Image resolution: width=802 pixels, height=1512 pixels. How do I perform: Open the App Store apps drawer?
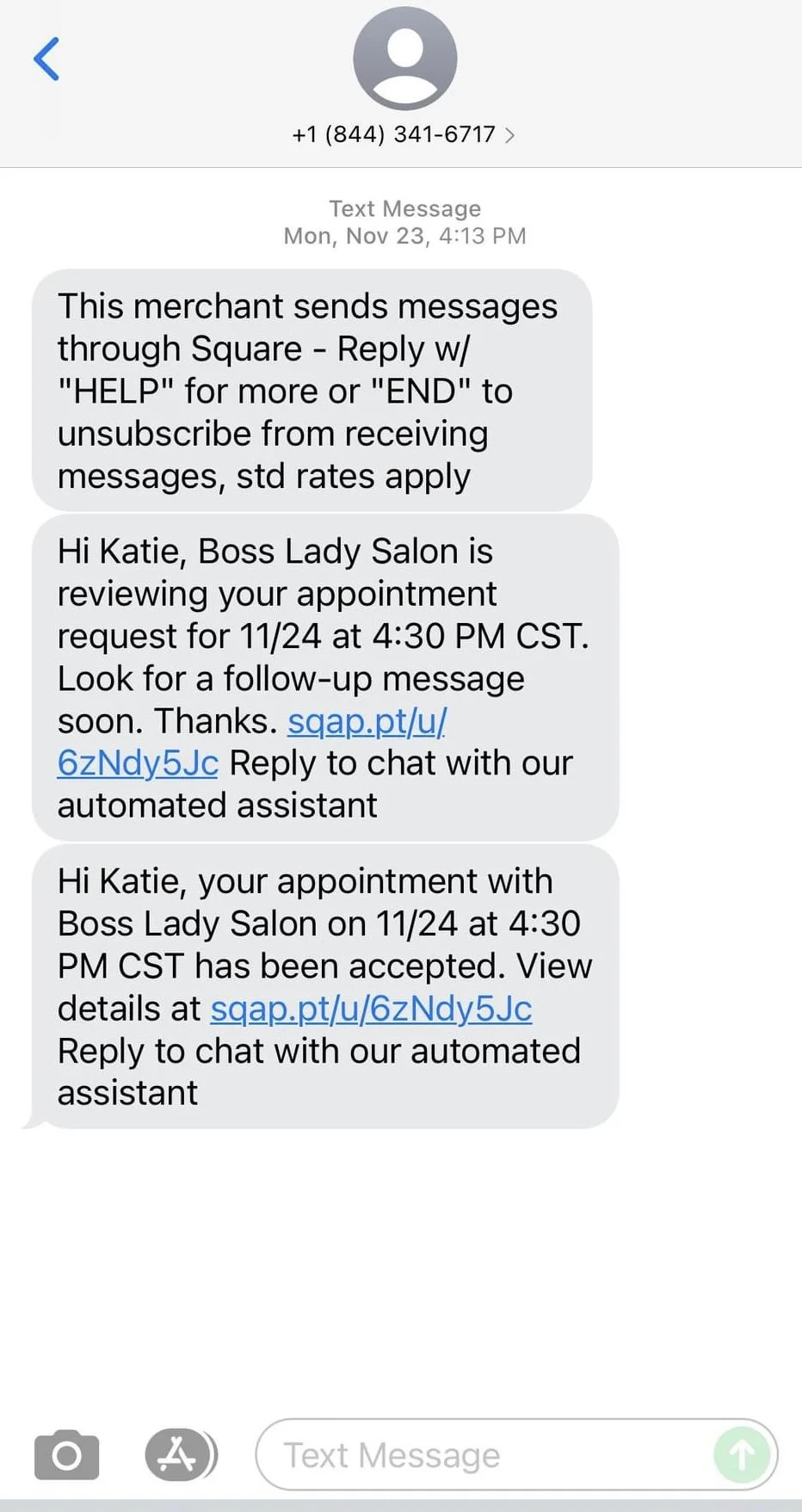click(x=179, y=1455)
